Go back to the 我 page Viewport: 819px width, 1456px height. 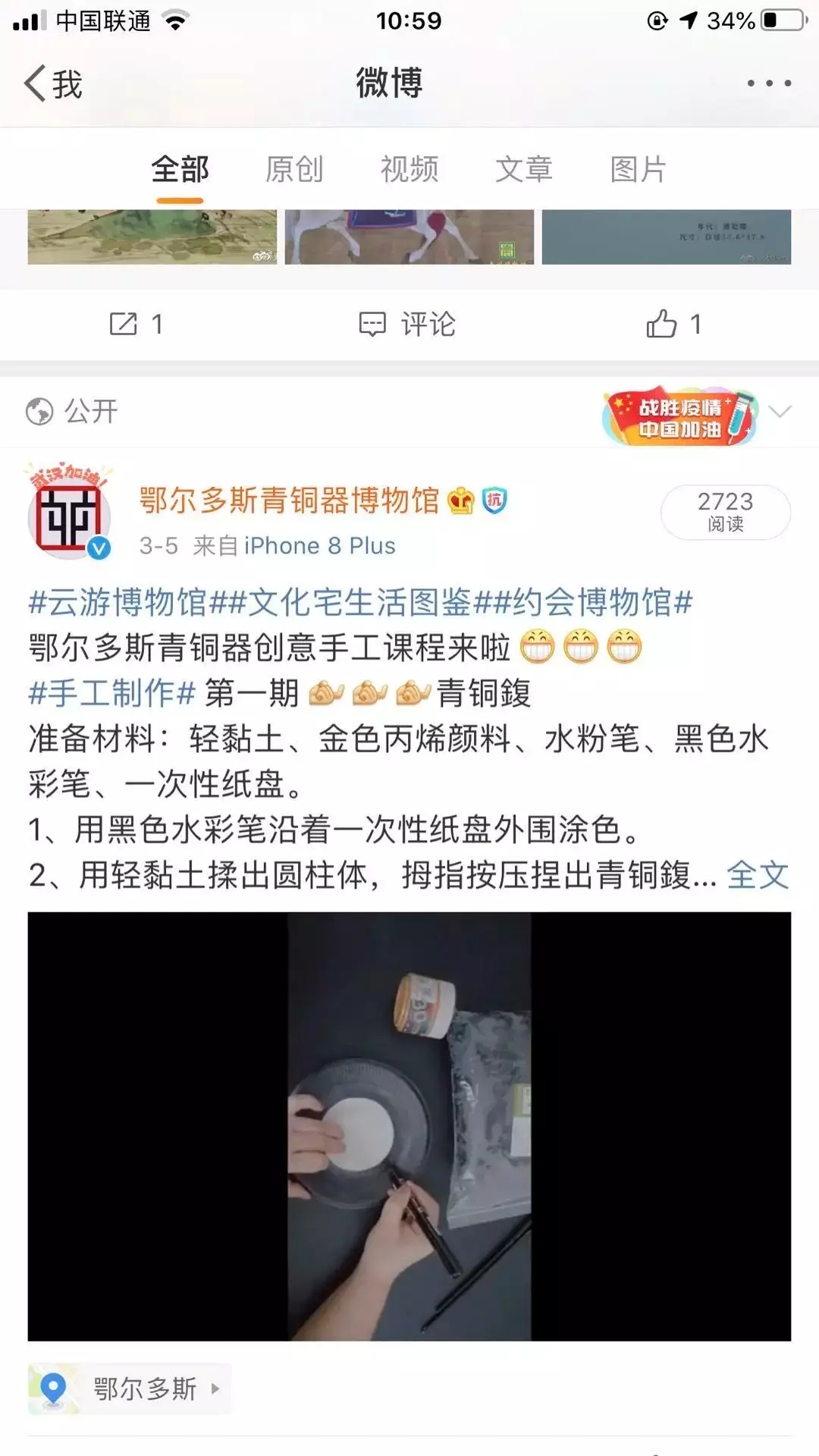tap(53, 83)
